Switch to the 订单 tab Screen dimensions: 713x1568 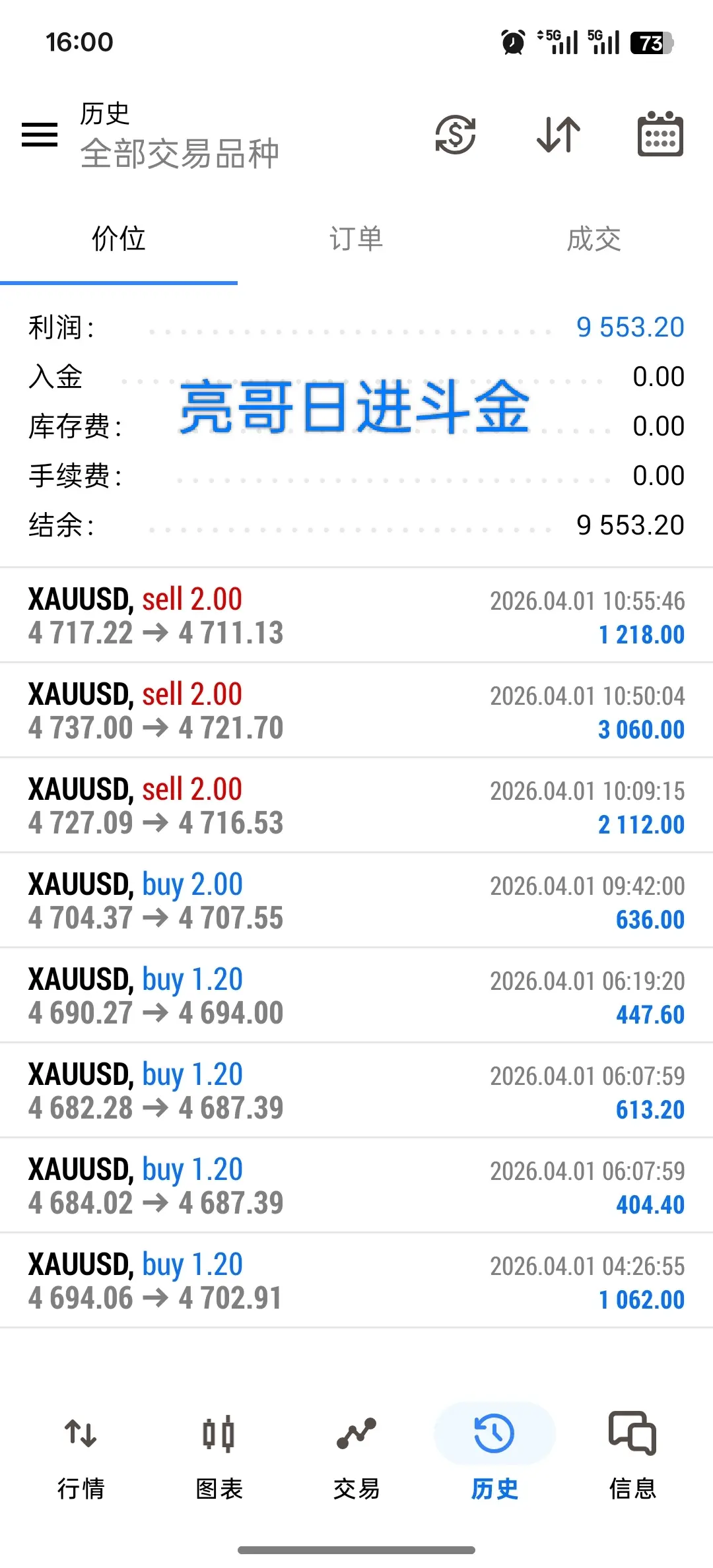pos(356,239)
